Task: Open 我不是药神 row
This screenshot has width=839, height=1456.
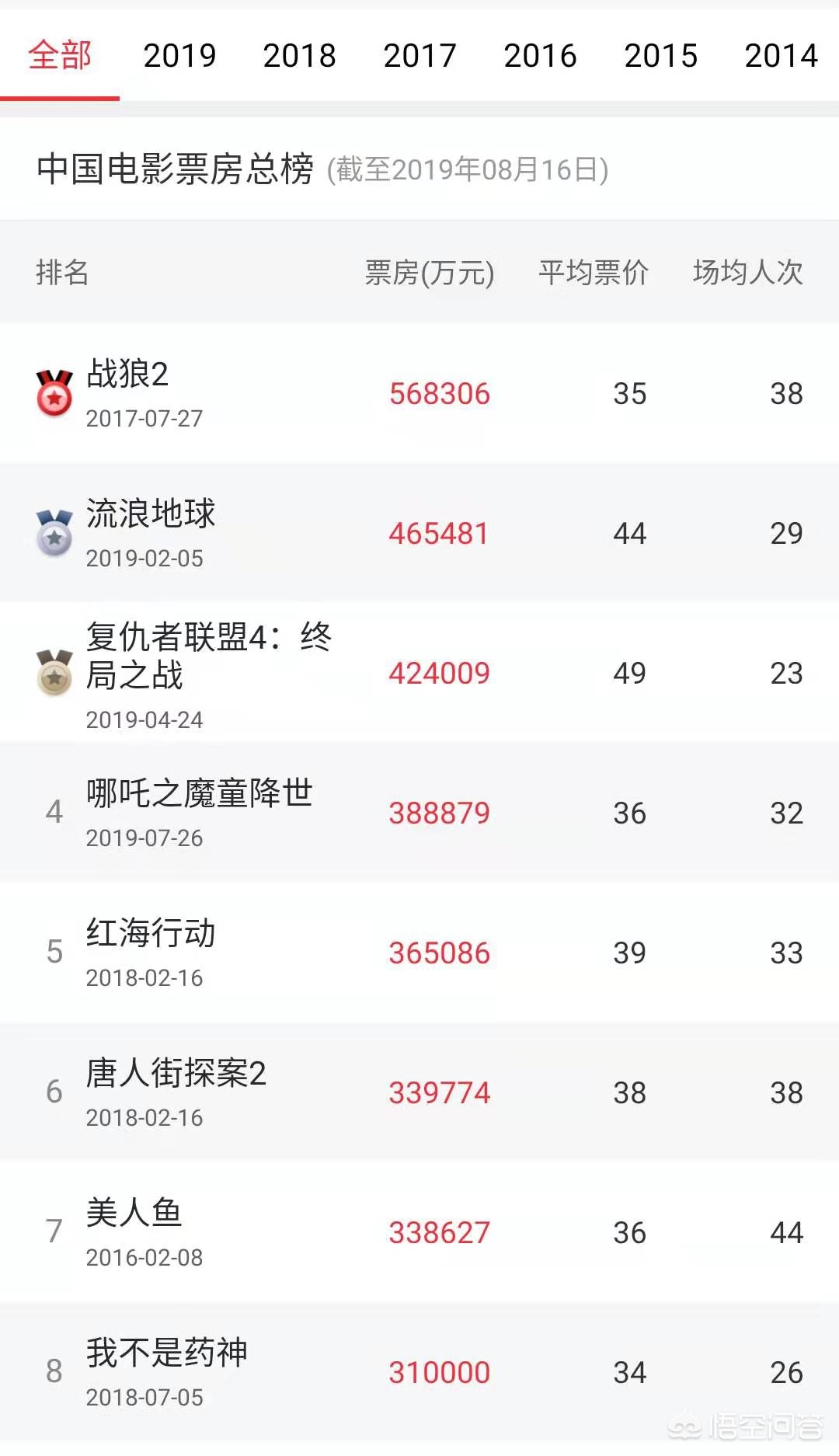Action: pos(419,1372)
